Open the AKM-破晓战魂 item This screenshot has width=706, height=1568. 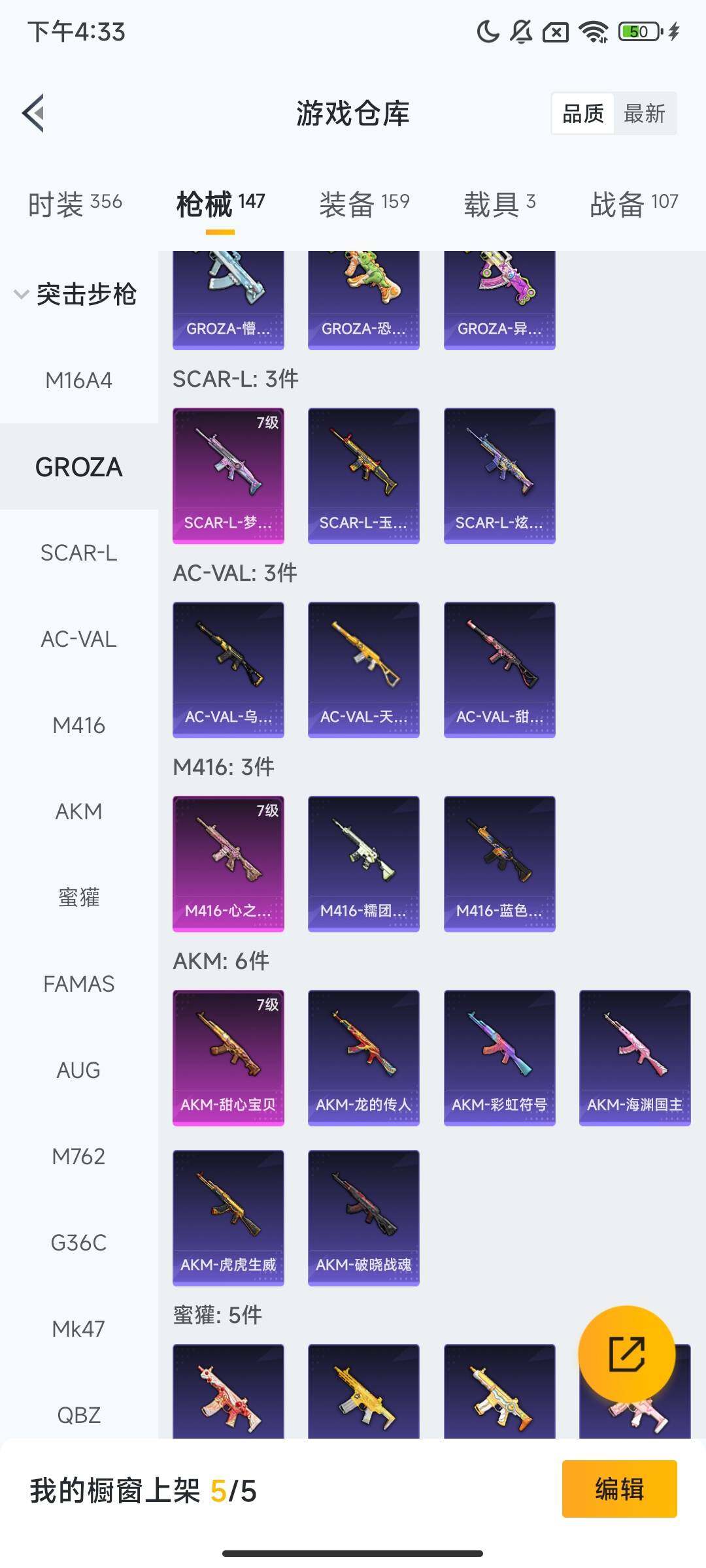tap(363, 1218)
